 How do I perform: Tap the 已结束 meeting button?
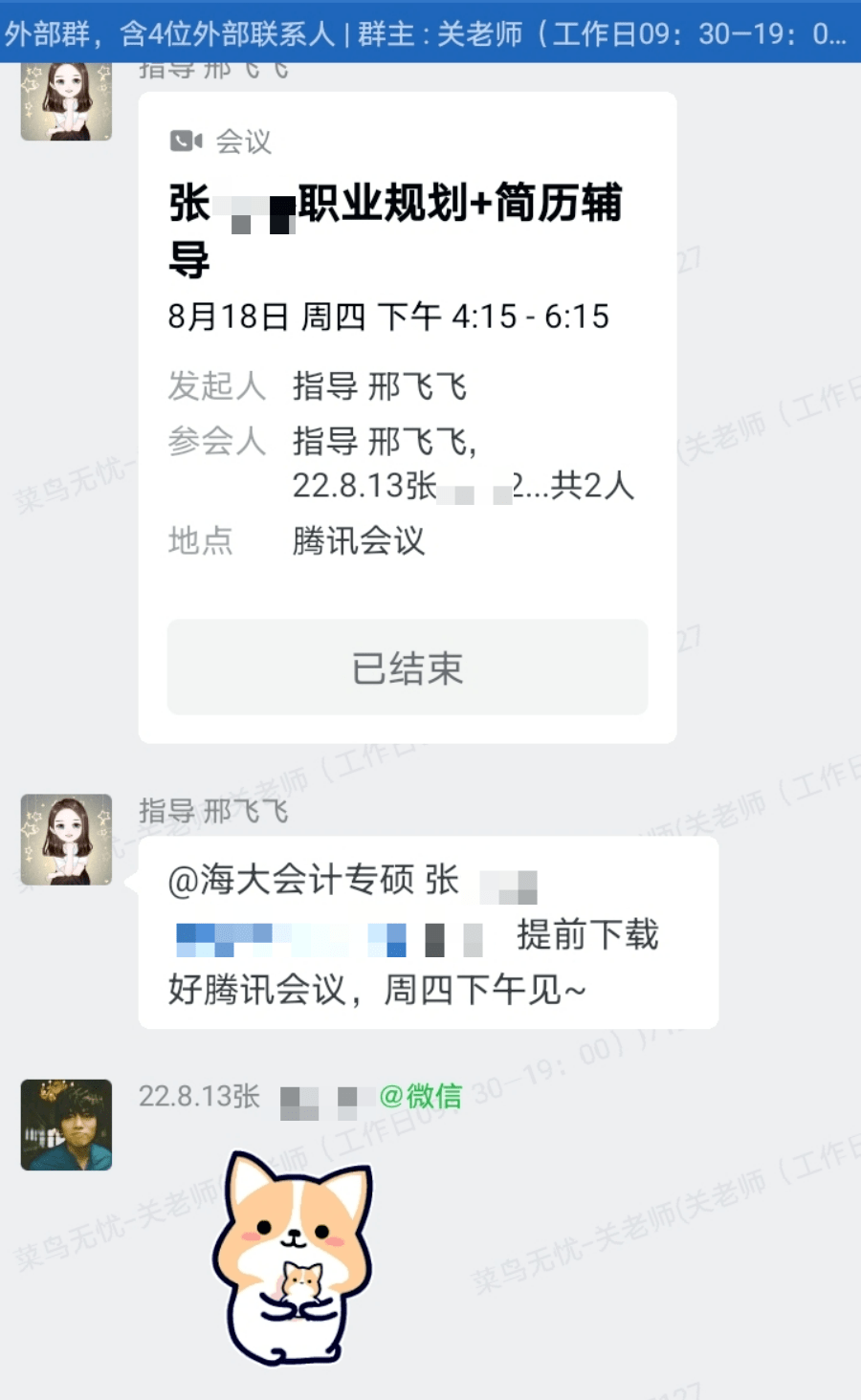(x=407, y=667)
